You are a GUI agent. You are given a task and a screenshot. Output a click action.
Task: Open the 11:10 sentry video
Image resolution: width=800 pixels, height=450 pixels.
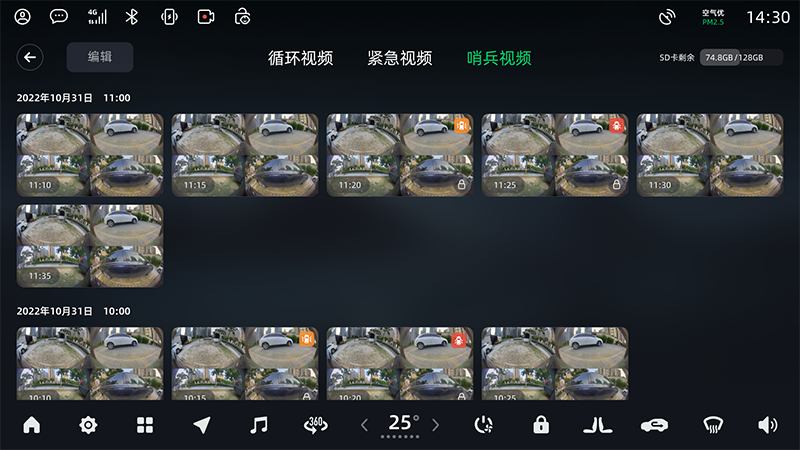pos(90,155)
